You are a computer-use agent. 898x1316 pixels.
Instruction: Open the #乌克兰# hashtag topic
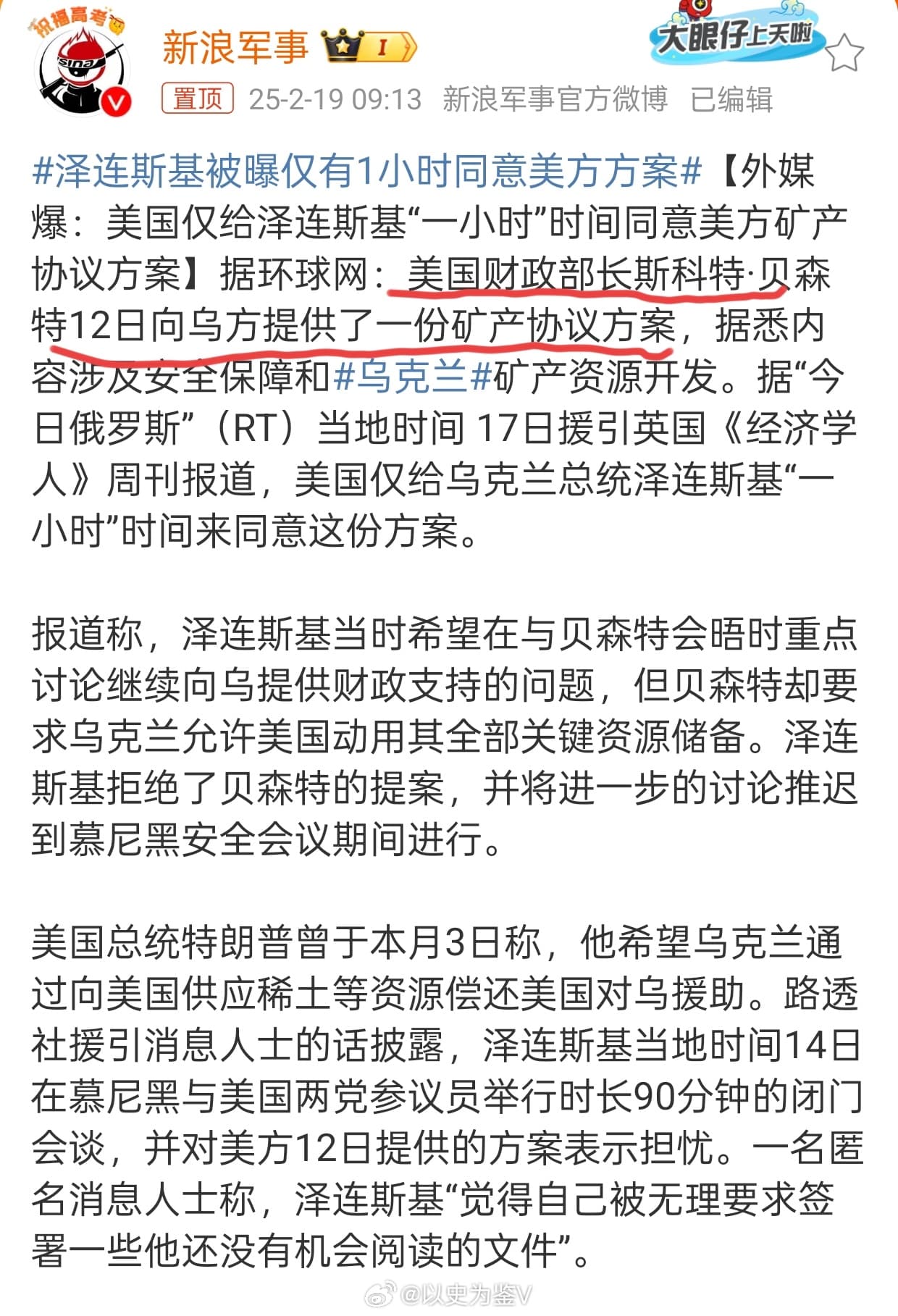[x=413, y=377]
